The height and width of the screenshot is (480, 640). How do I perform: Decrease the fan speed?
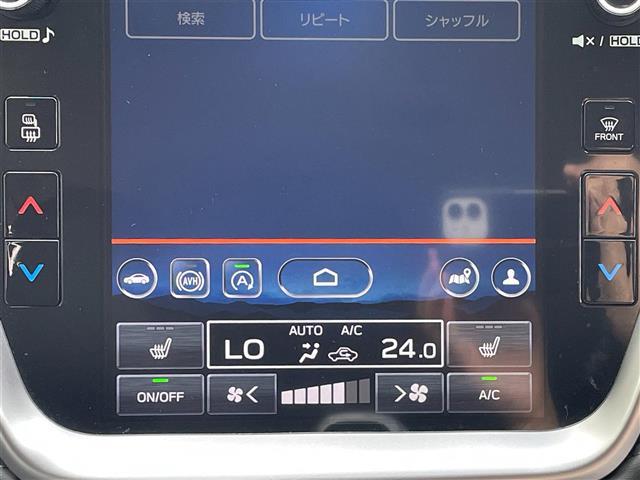[x=242, y=394]
